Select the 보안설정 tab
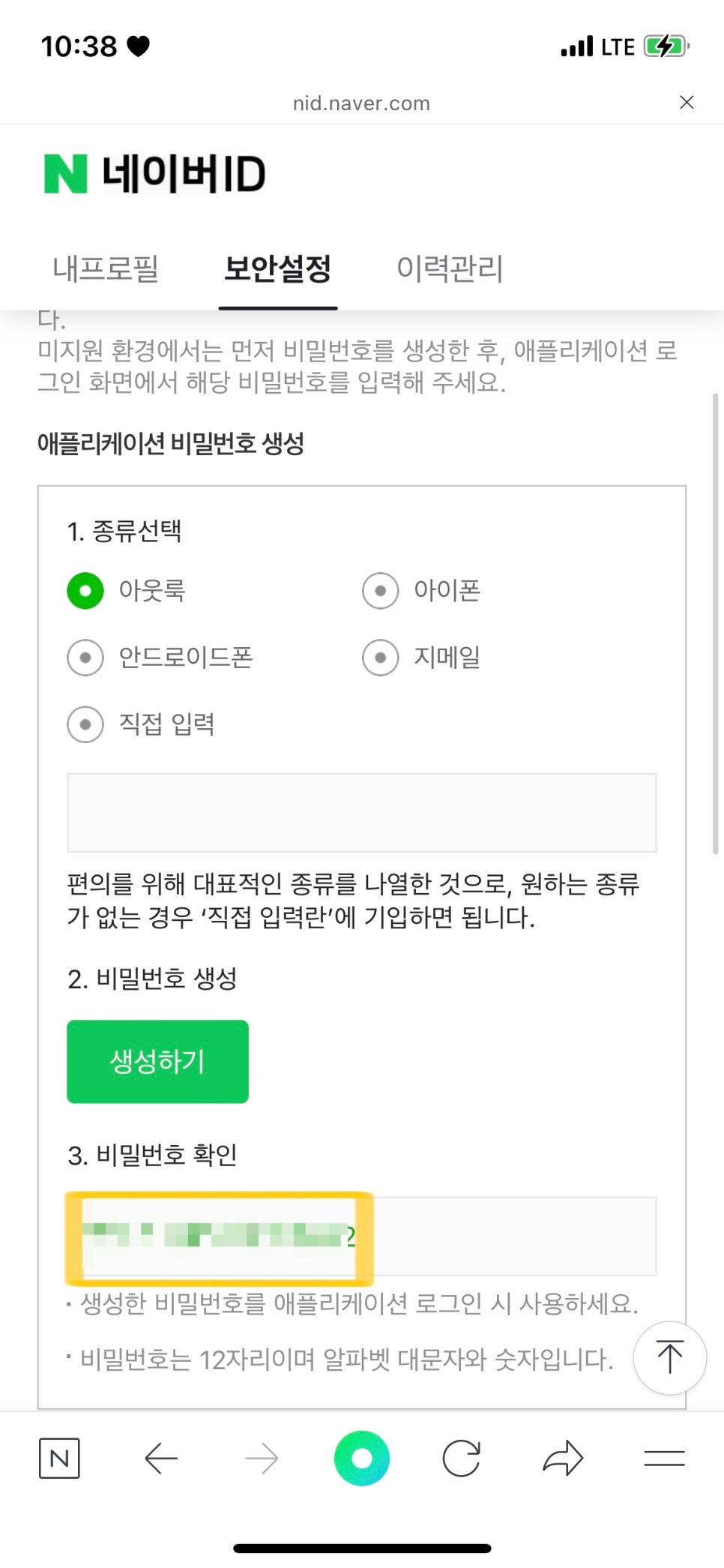 [x=278, y=268]
